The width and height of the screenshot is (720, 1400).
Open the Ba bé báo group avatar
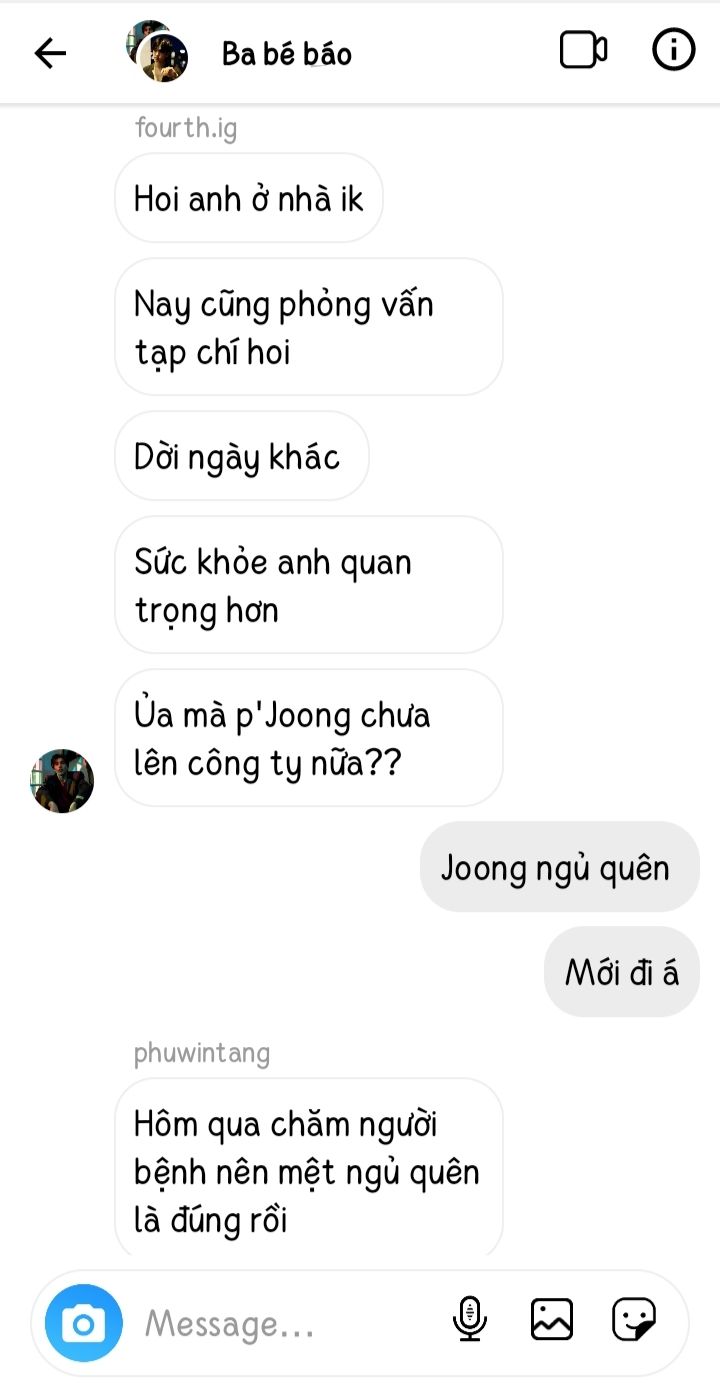[x=158, y=51]
